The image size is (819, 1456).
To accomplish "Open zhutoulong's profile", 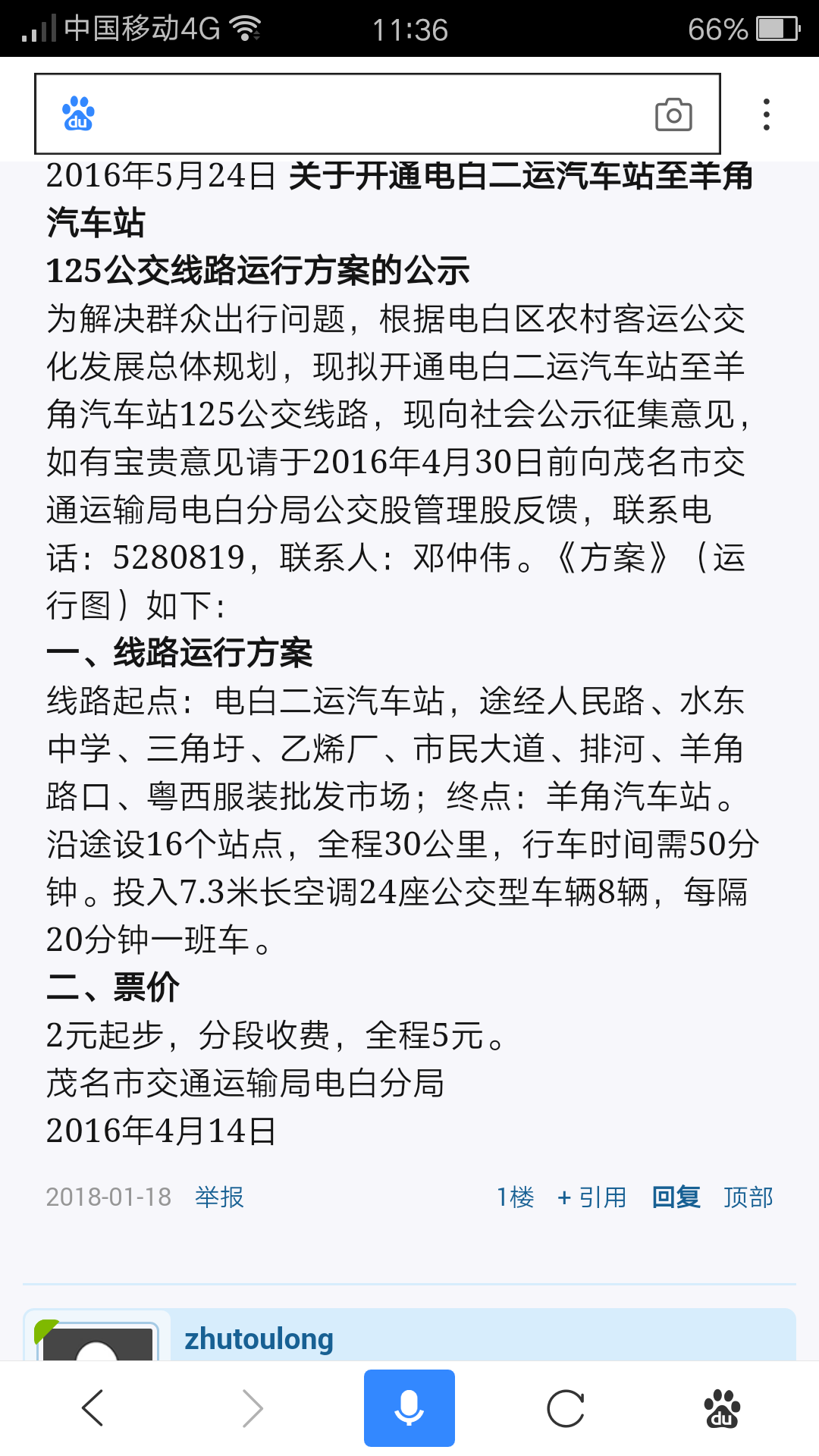I will click(259, 1338).
